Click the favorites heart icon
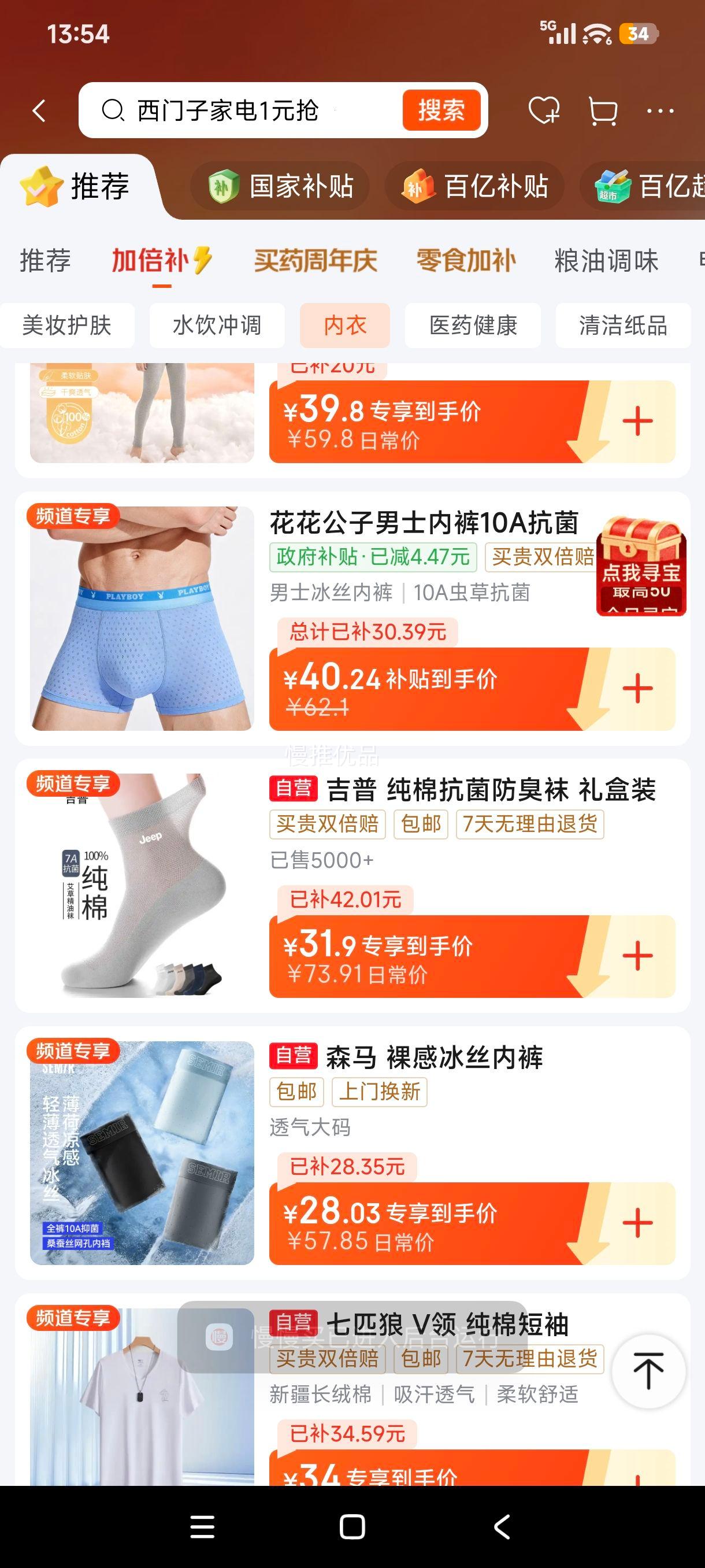 [545, 111]
